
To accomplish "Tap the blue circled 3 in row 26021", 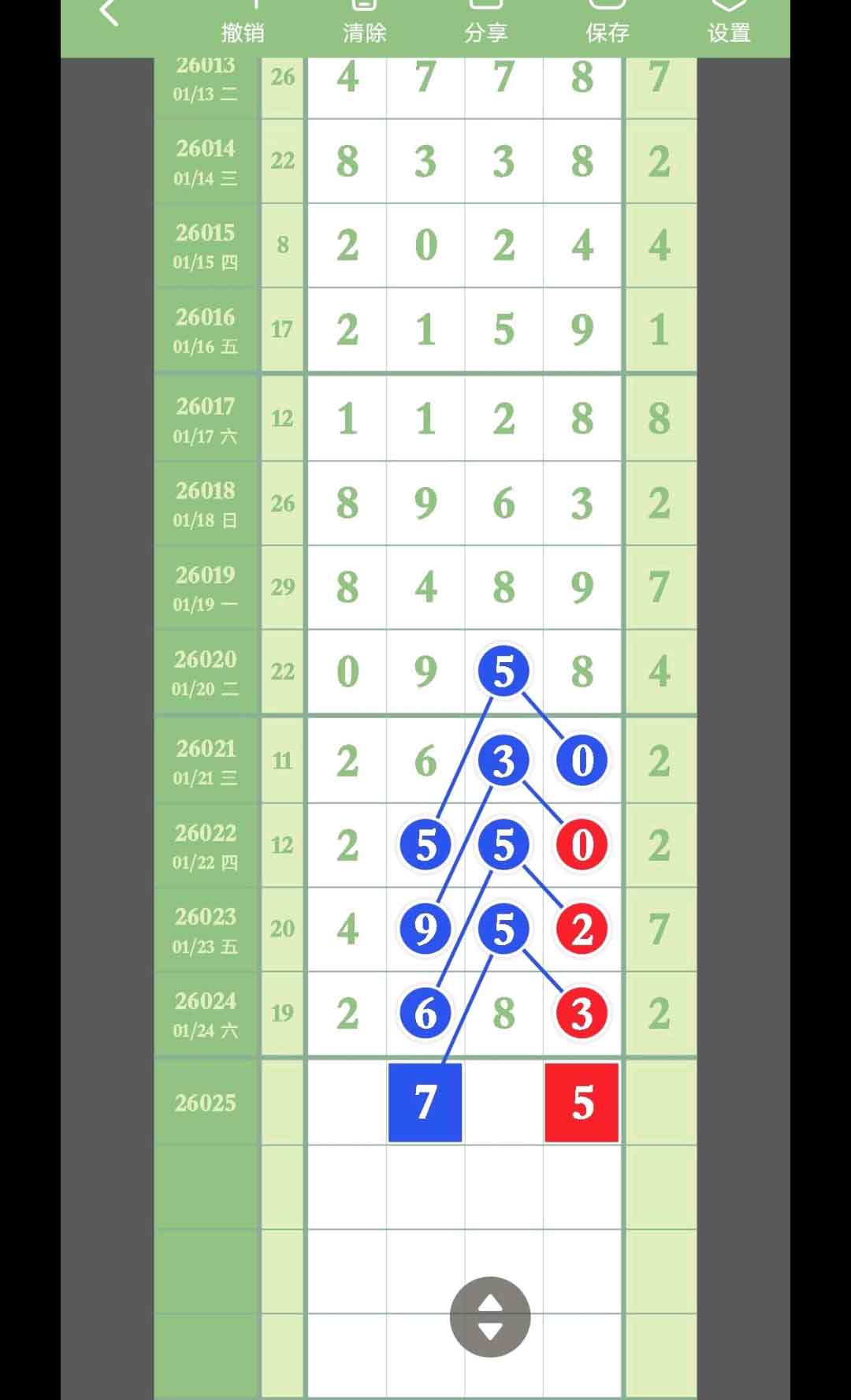I will 504,761.
